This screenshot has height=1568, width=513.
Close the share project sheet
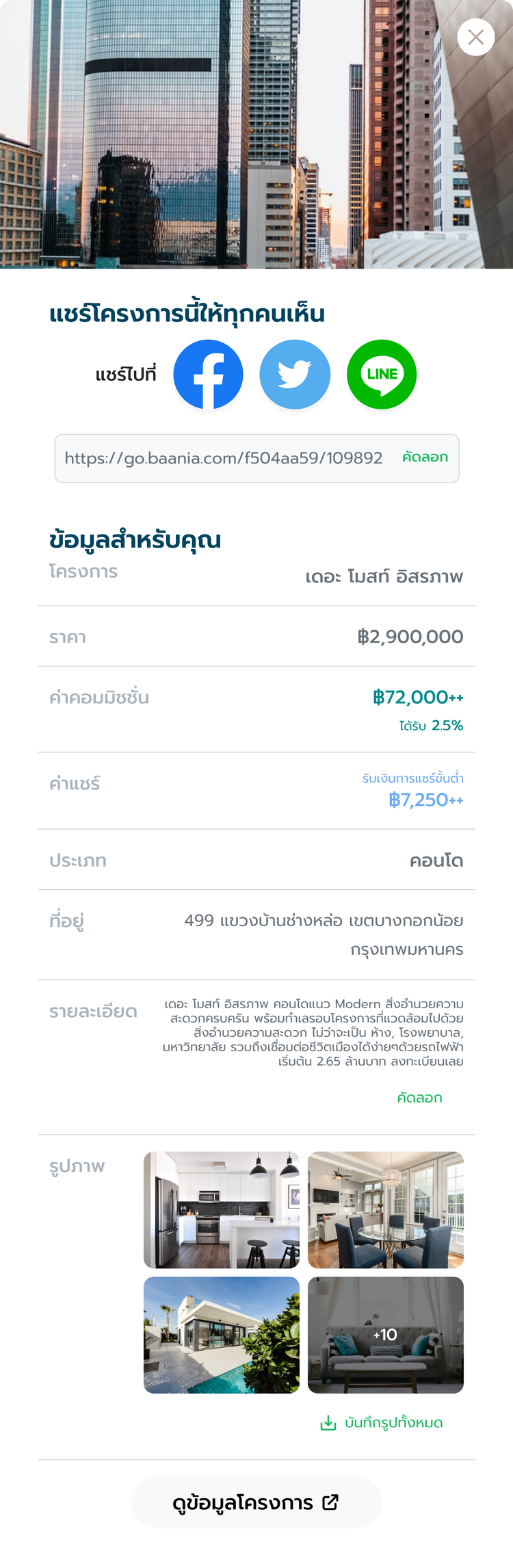click(x=475, y=37)
